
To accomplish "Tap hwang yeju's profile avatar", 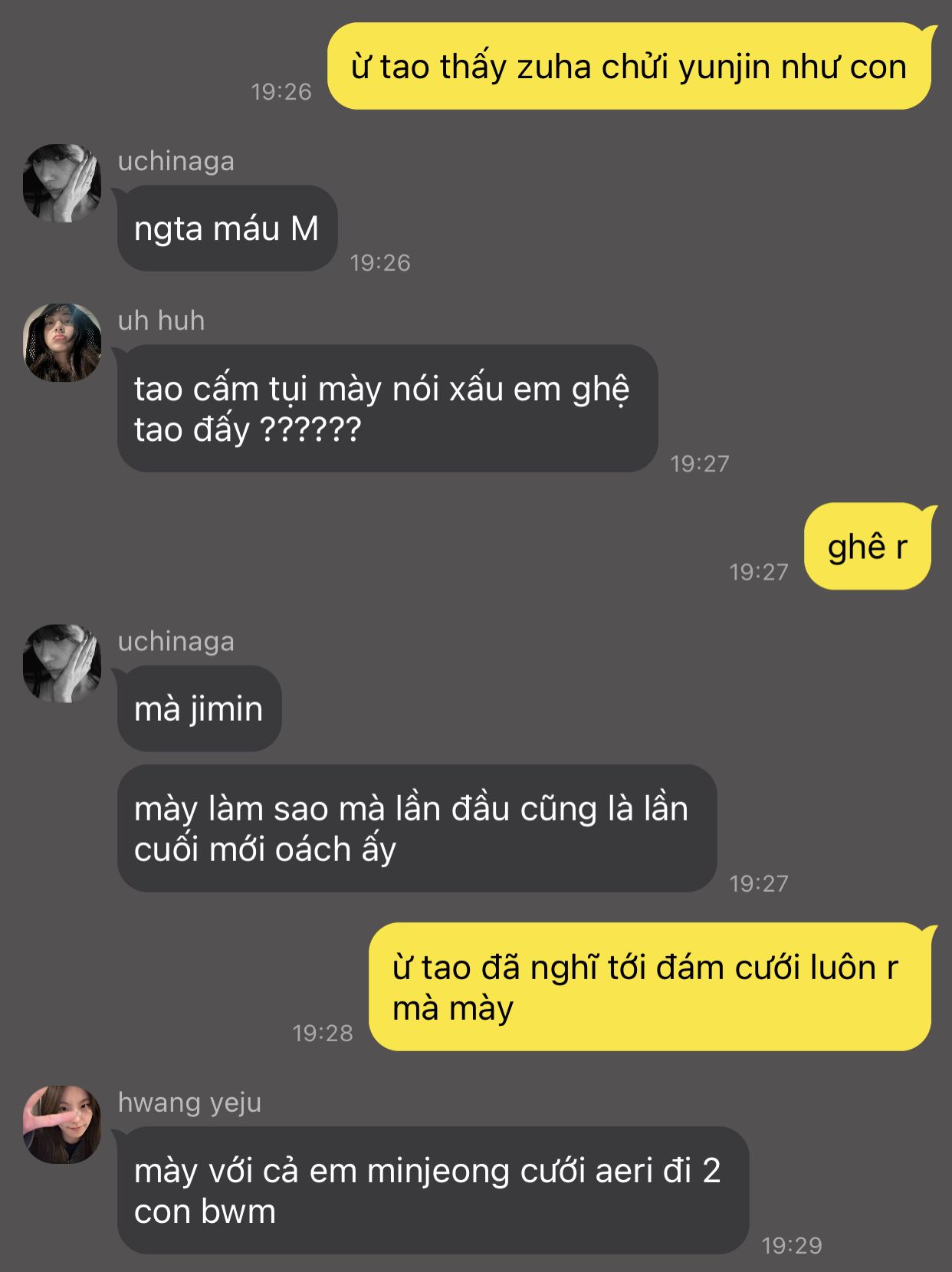I will coord(62,1124).
